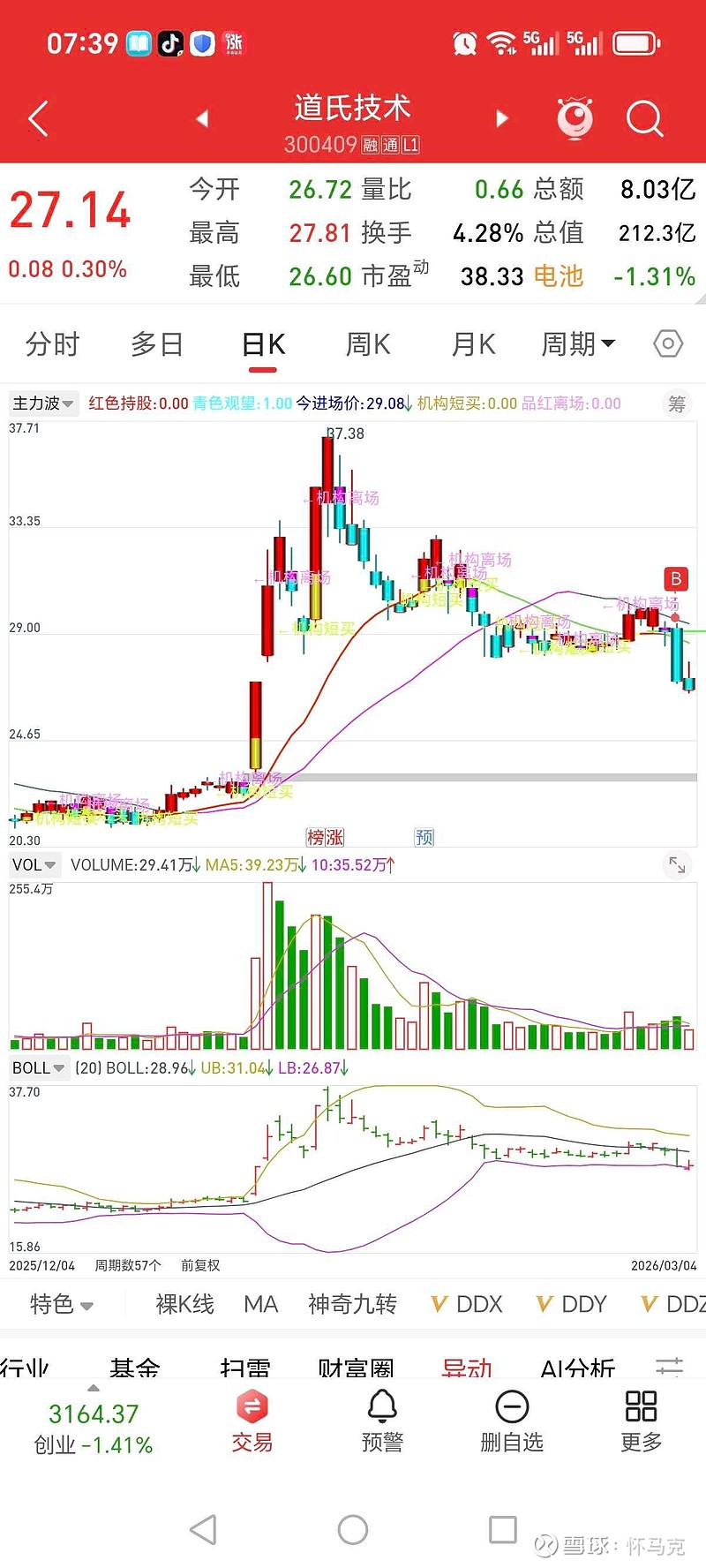
Task: Tap the 筹 chip distribution button
Action: (677, 403)
